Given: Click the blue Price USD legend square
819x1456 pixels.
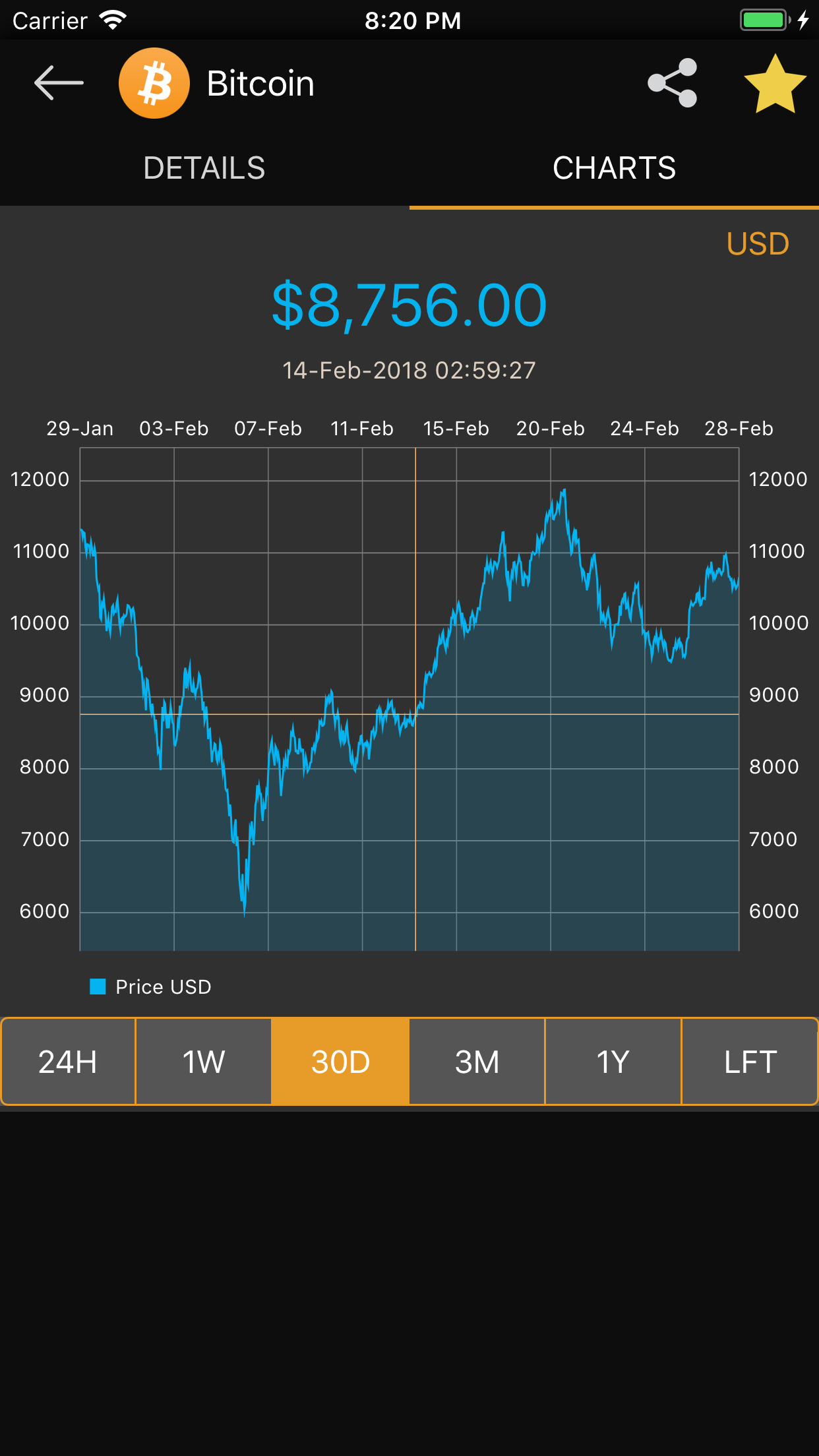Looking at the screenshot, I should coord(98,986).
